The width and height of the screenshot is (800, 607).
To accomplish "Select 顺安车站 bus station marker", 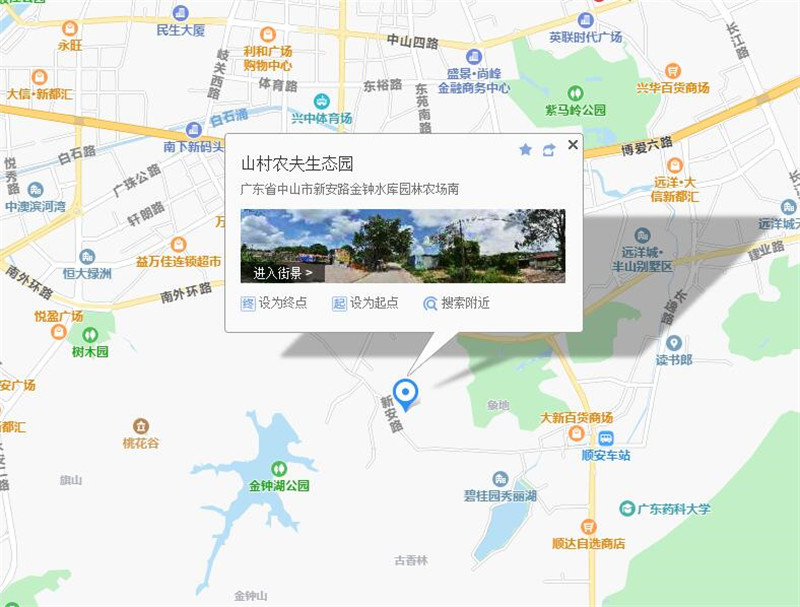I will [605, 439].
